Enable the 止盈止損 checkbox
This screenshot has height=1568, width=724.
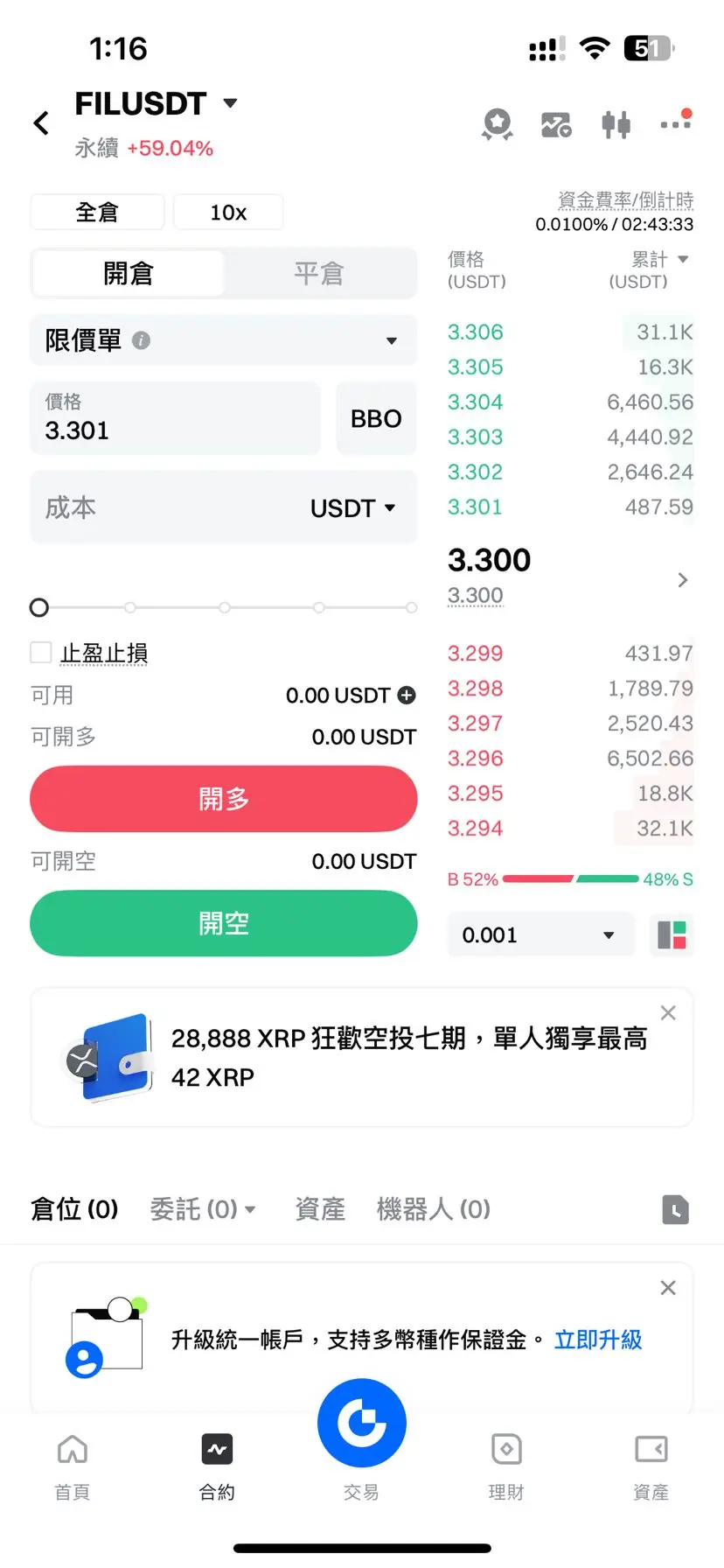pos(41,652)
